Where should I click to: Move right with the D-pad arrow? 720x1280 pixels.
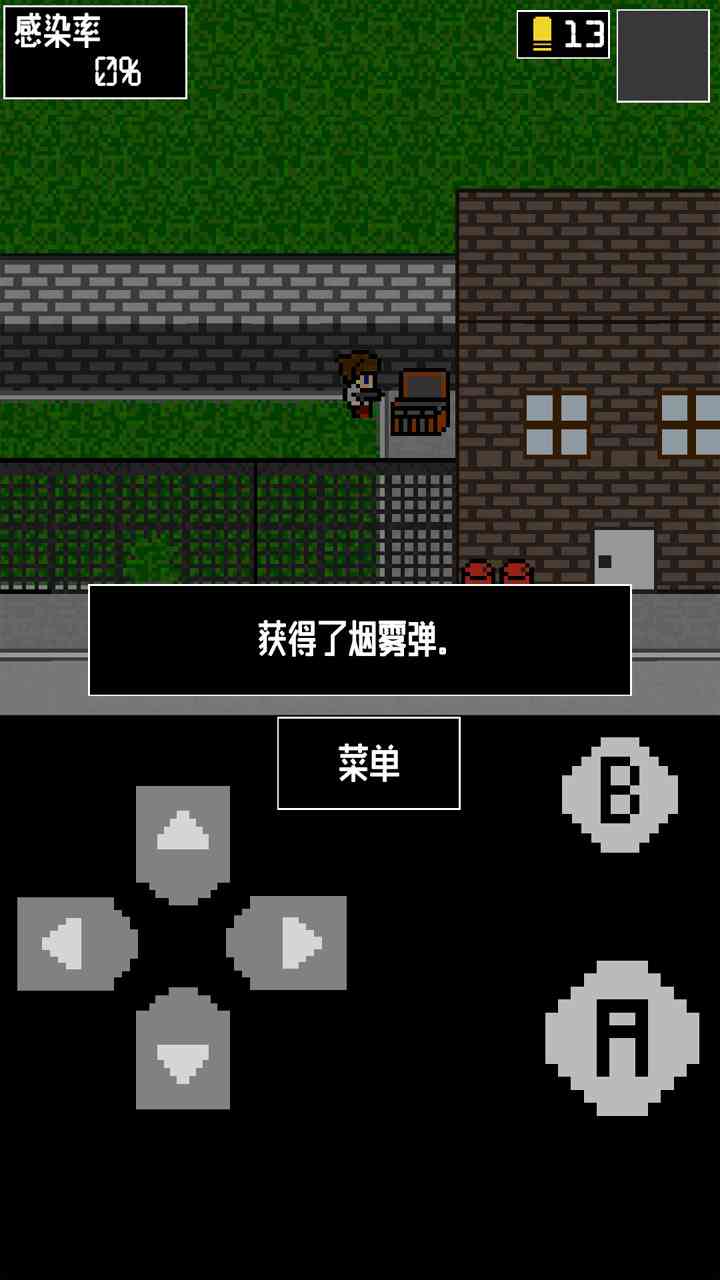tap(290, 944)
